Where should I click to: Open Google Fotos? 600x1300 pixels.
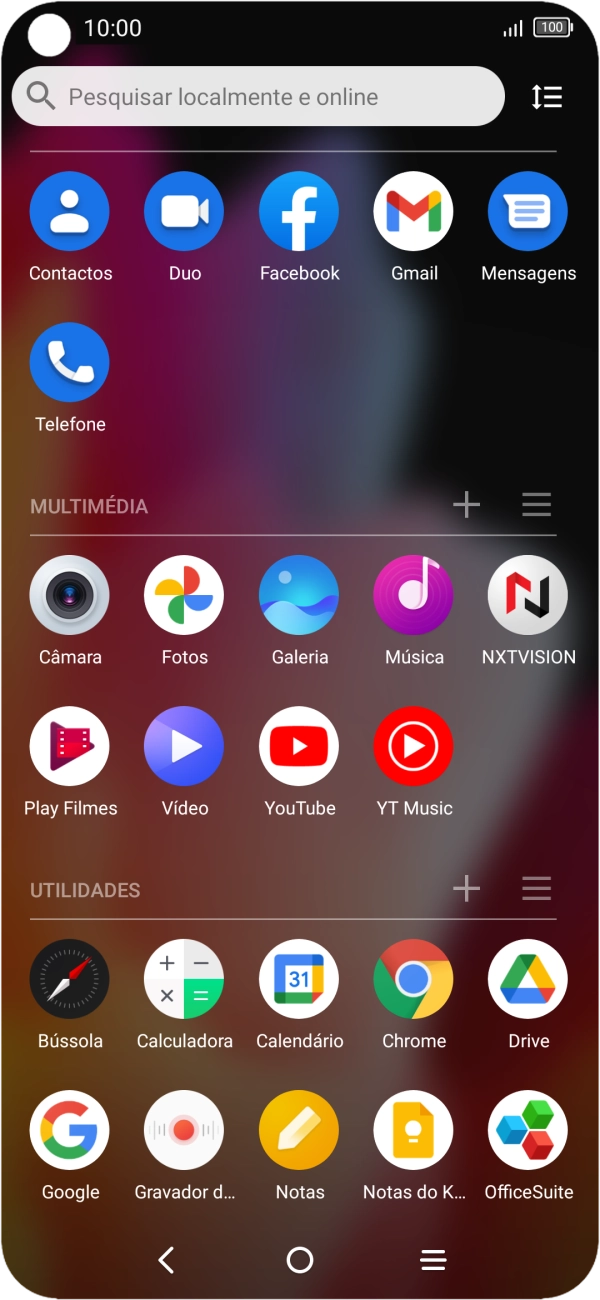pyautogui.click(x=184, y=596)
